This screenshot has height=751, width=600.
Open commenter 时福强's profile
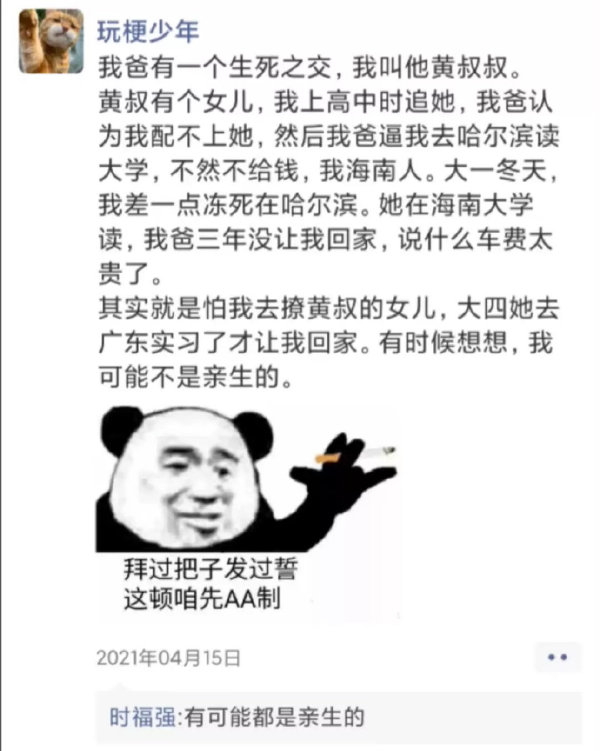[x=143, y=716]
